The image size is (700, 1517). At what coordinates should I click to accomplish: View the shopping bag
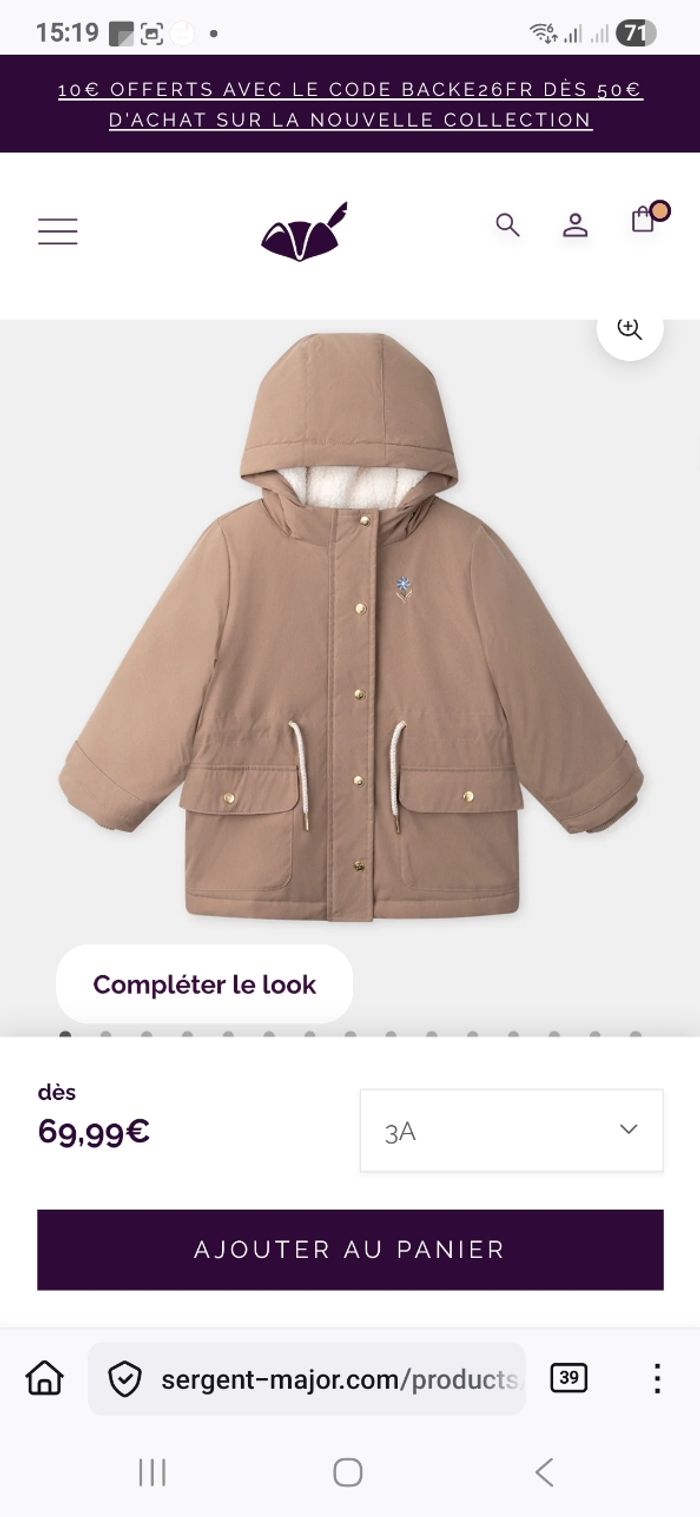point(644,220)
